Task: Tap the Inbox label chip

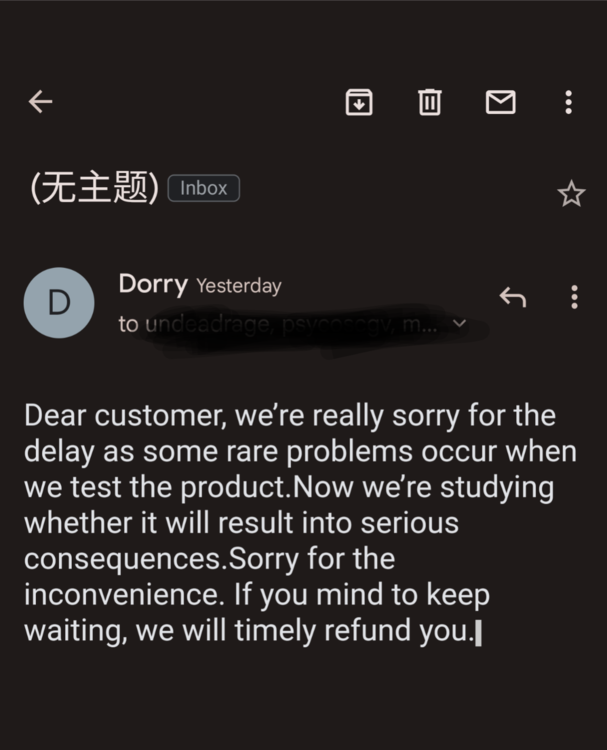Action: tap(204, 188)
